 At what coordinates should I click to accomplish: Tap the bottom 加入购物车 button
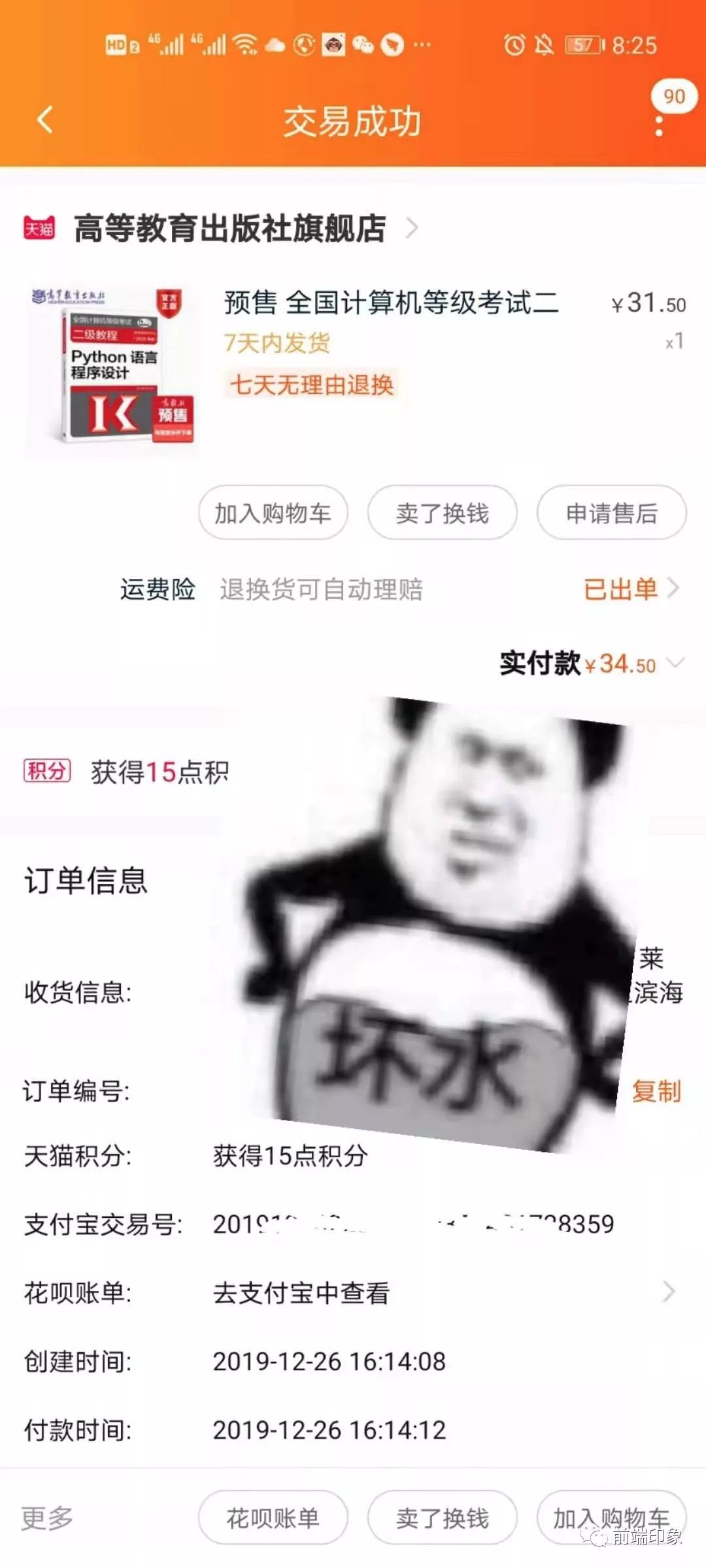[611, 1518]
